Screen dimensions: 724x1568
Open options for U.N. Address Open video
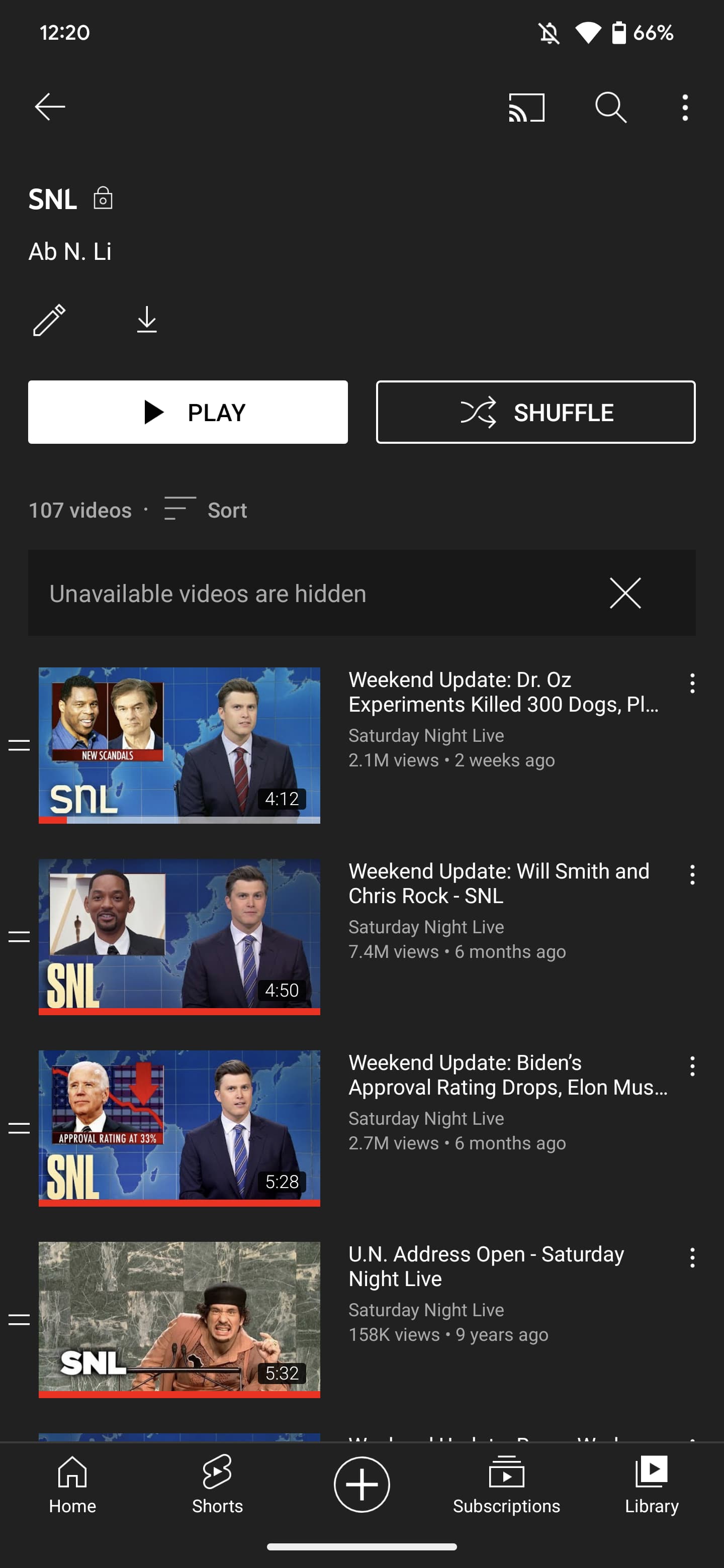click(x=692, y=1257)
